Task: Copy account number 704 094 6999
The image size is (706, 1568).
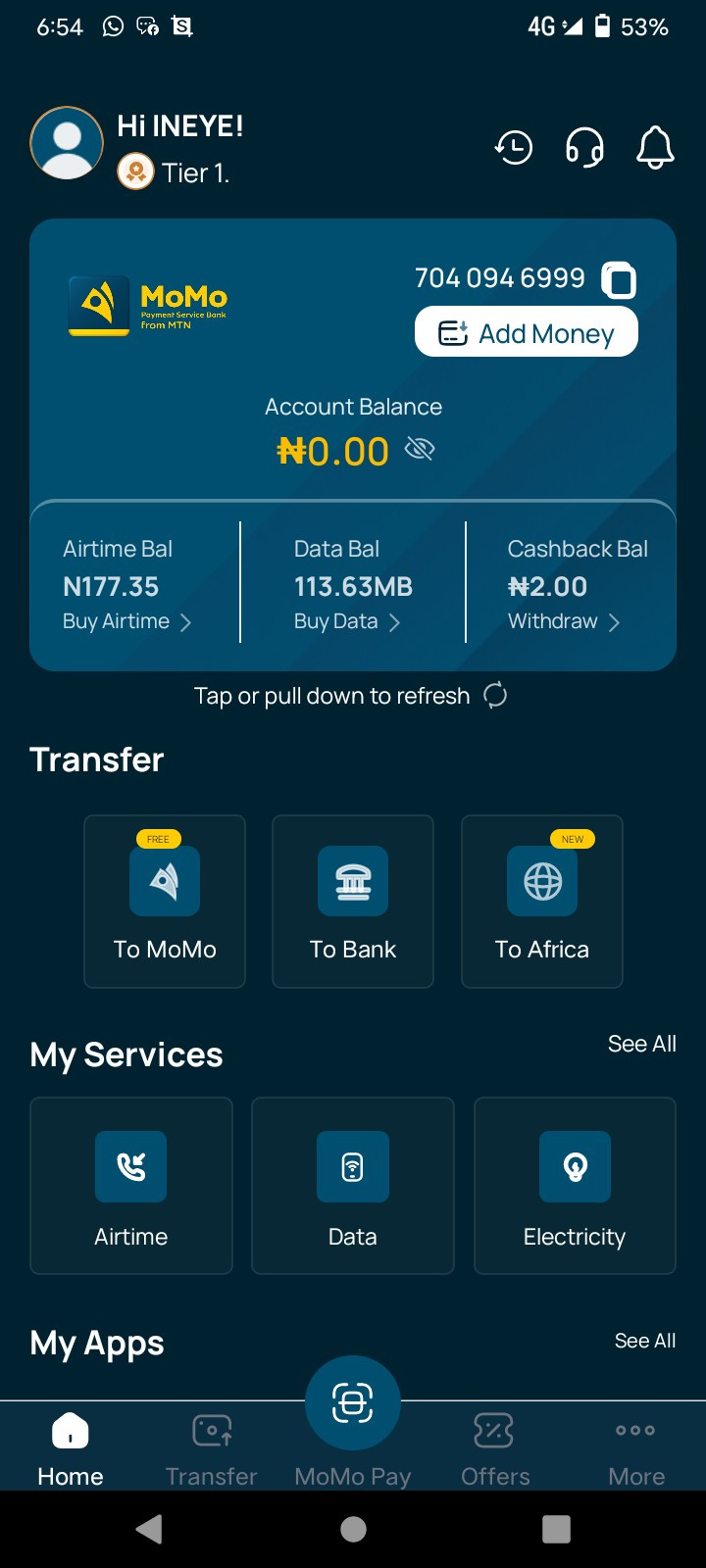Action: point(619,280)
